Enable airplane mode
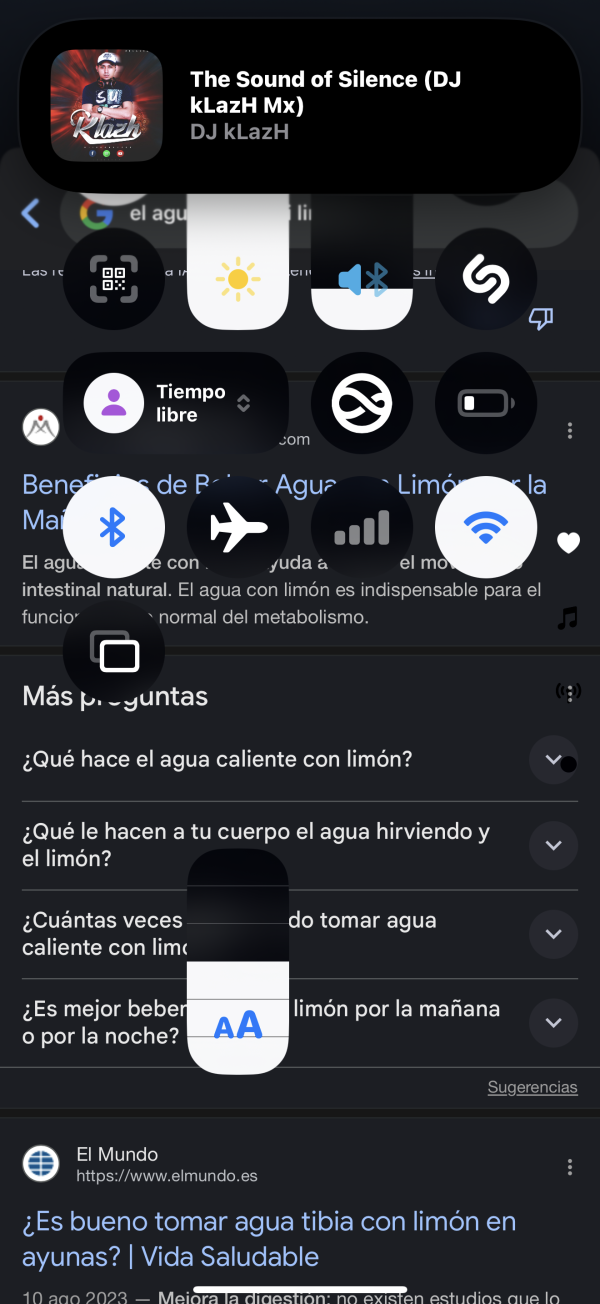The image size is (600, 1304). [238, 527]
